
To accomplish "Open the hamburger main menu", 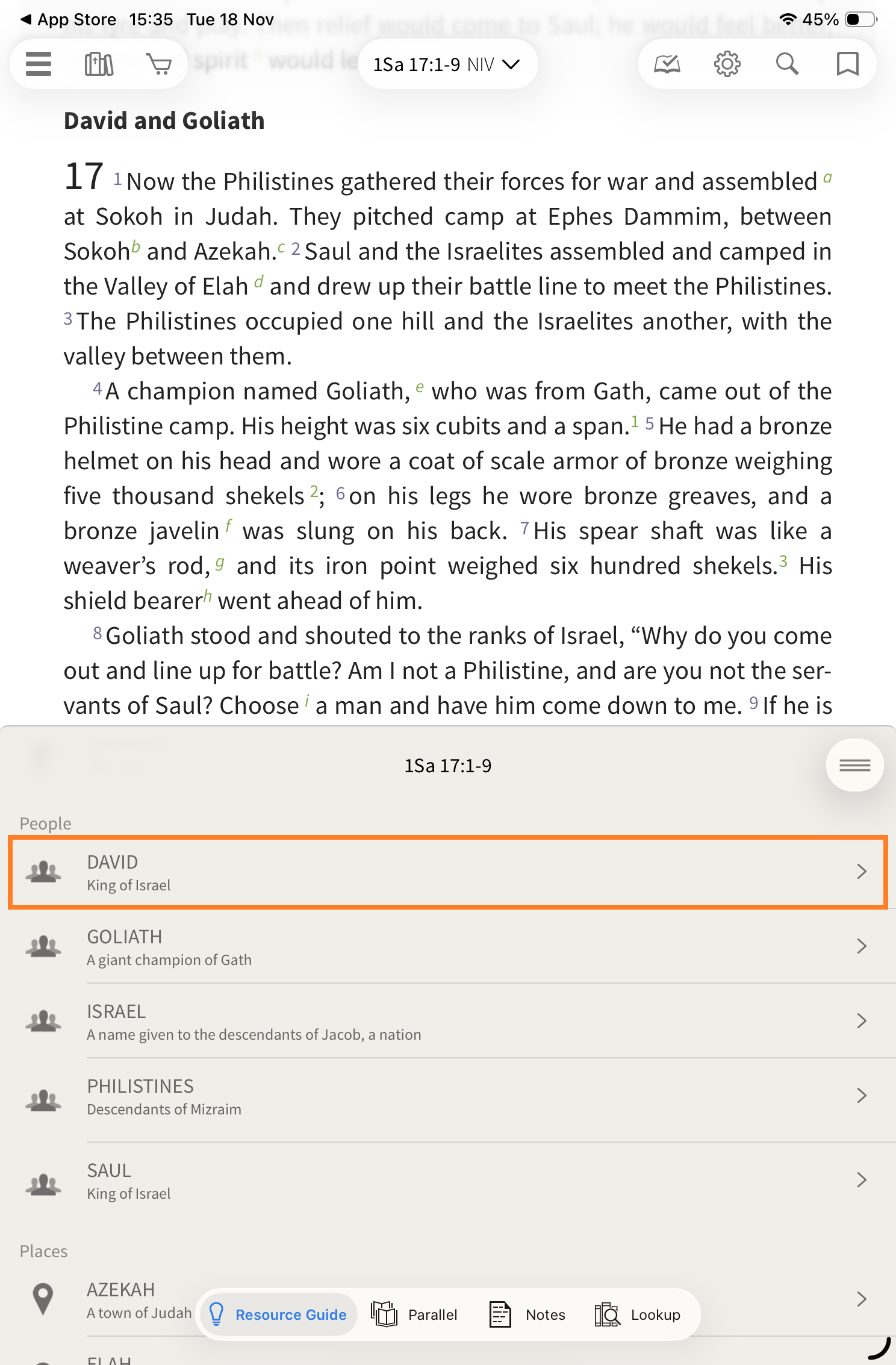I will point(39,64).
